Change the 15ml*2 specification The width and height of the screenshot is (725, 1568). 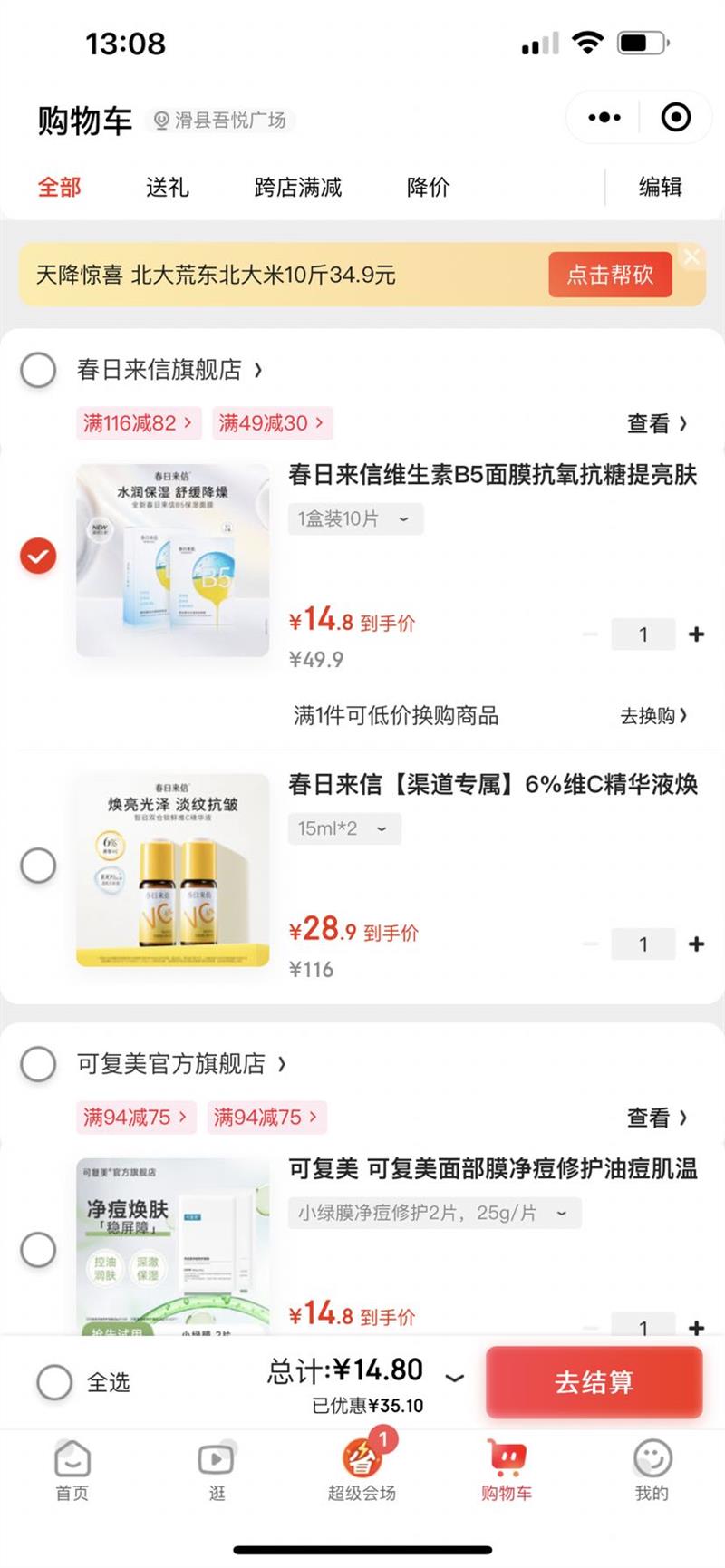click(x=344, y=828)
